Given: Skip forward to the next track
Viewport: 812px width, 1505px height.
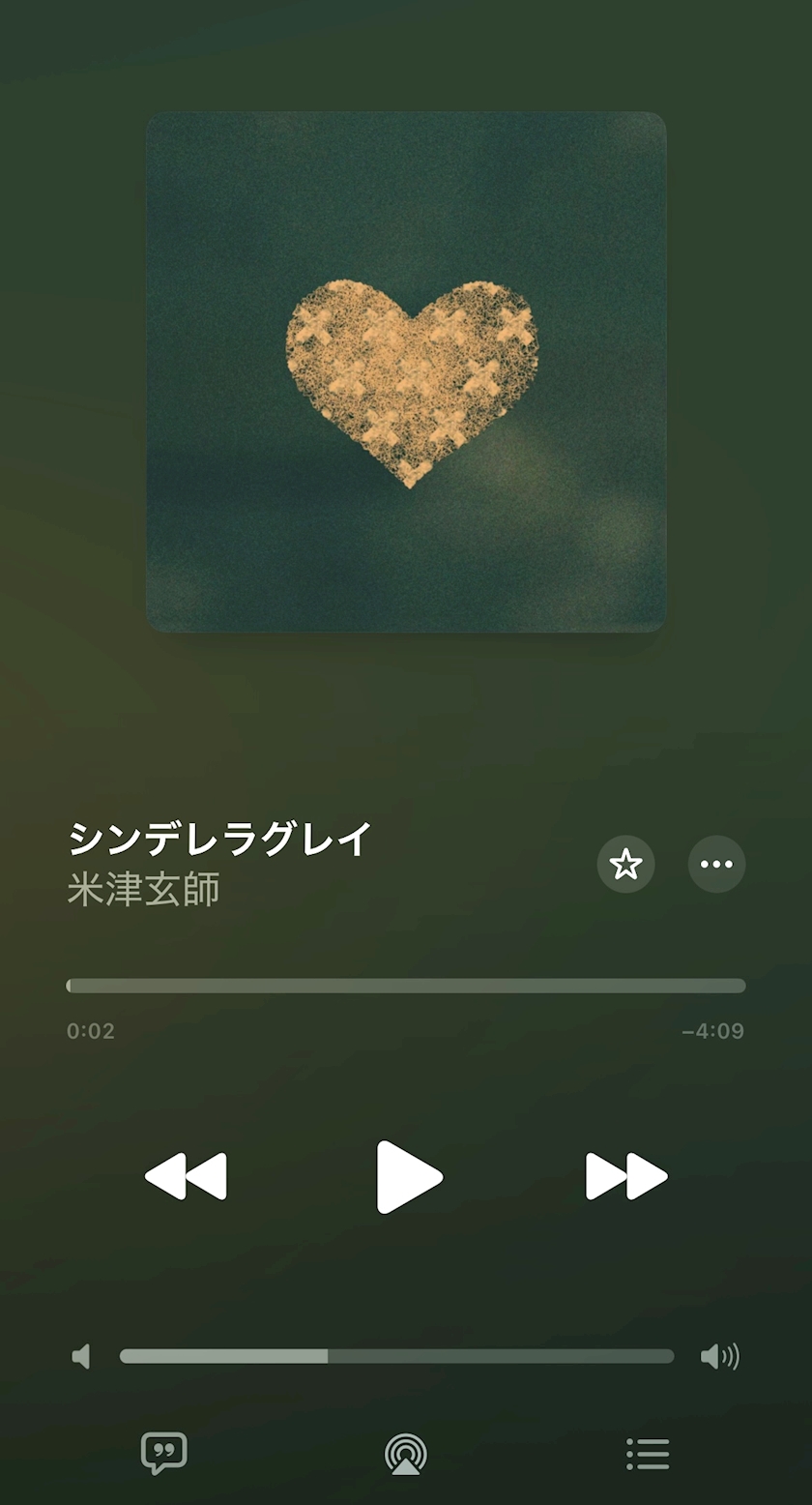Looking at the screenshot, I should point(626,1176).
